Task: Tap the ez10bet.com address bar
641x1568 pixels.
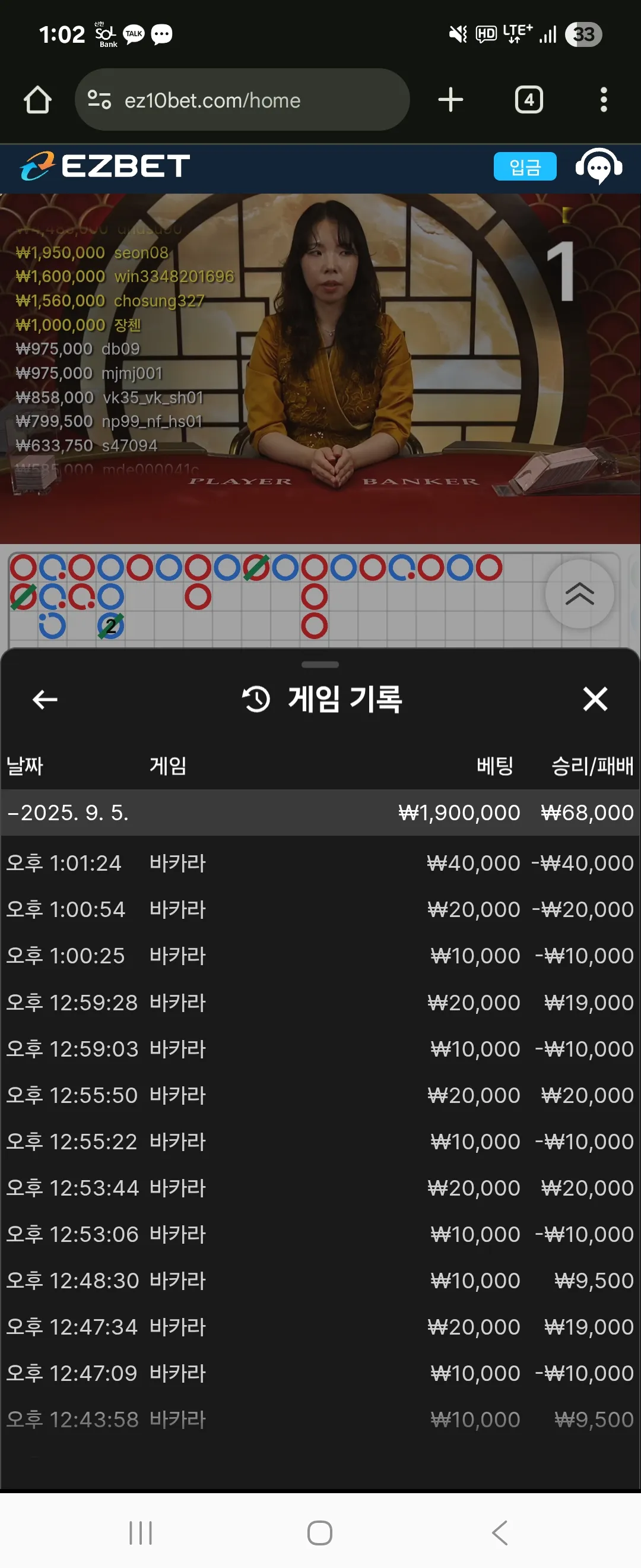Action: point(242,100)
